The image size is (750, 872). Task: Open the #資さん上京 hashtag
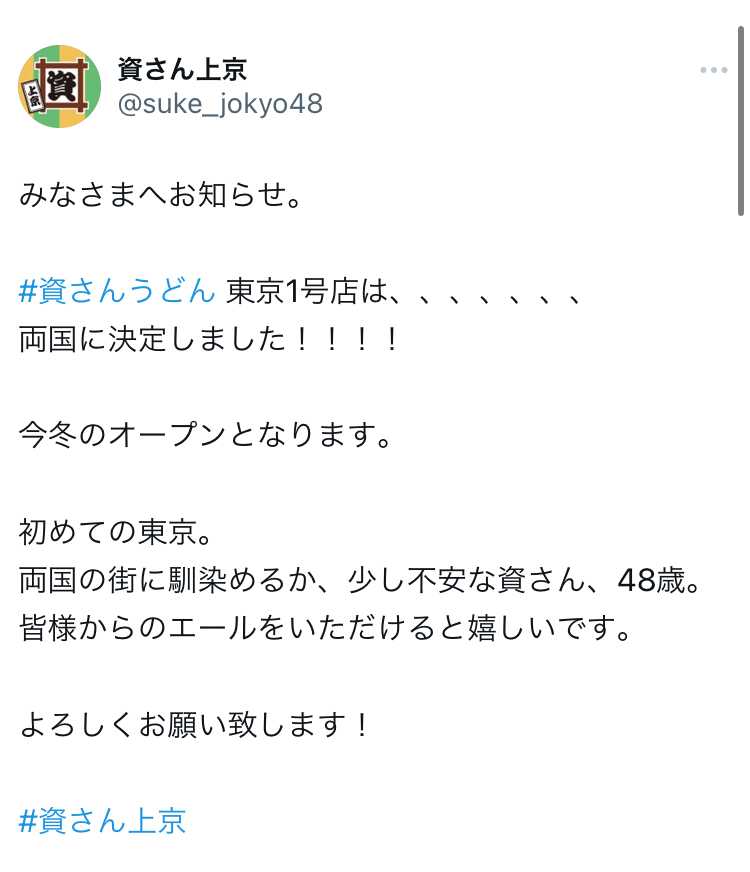point(102,821)
